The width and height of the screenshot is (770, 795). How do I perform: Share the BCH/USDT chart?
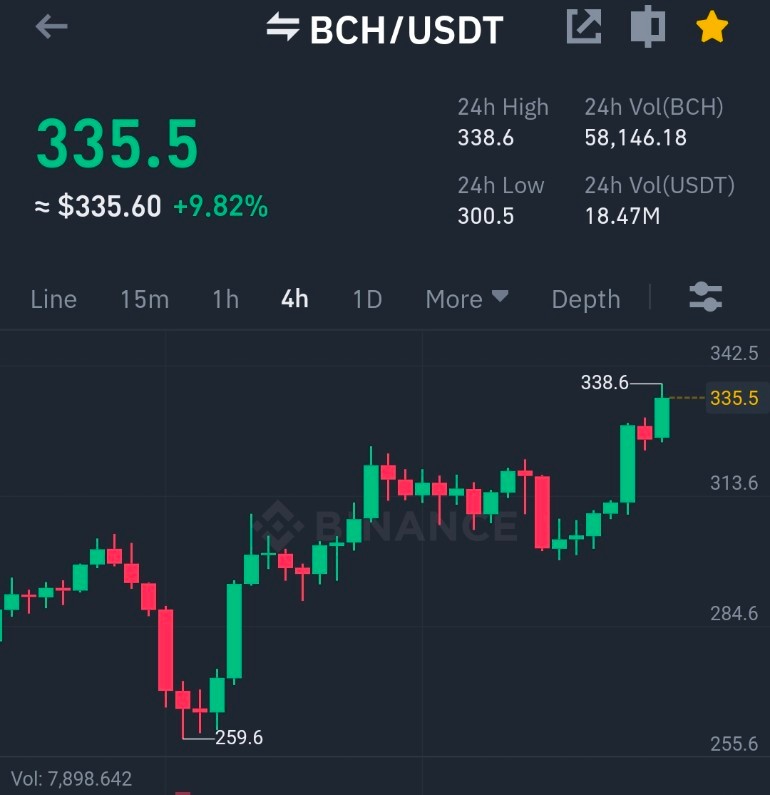point(584,26)
